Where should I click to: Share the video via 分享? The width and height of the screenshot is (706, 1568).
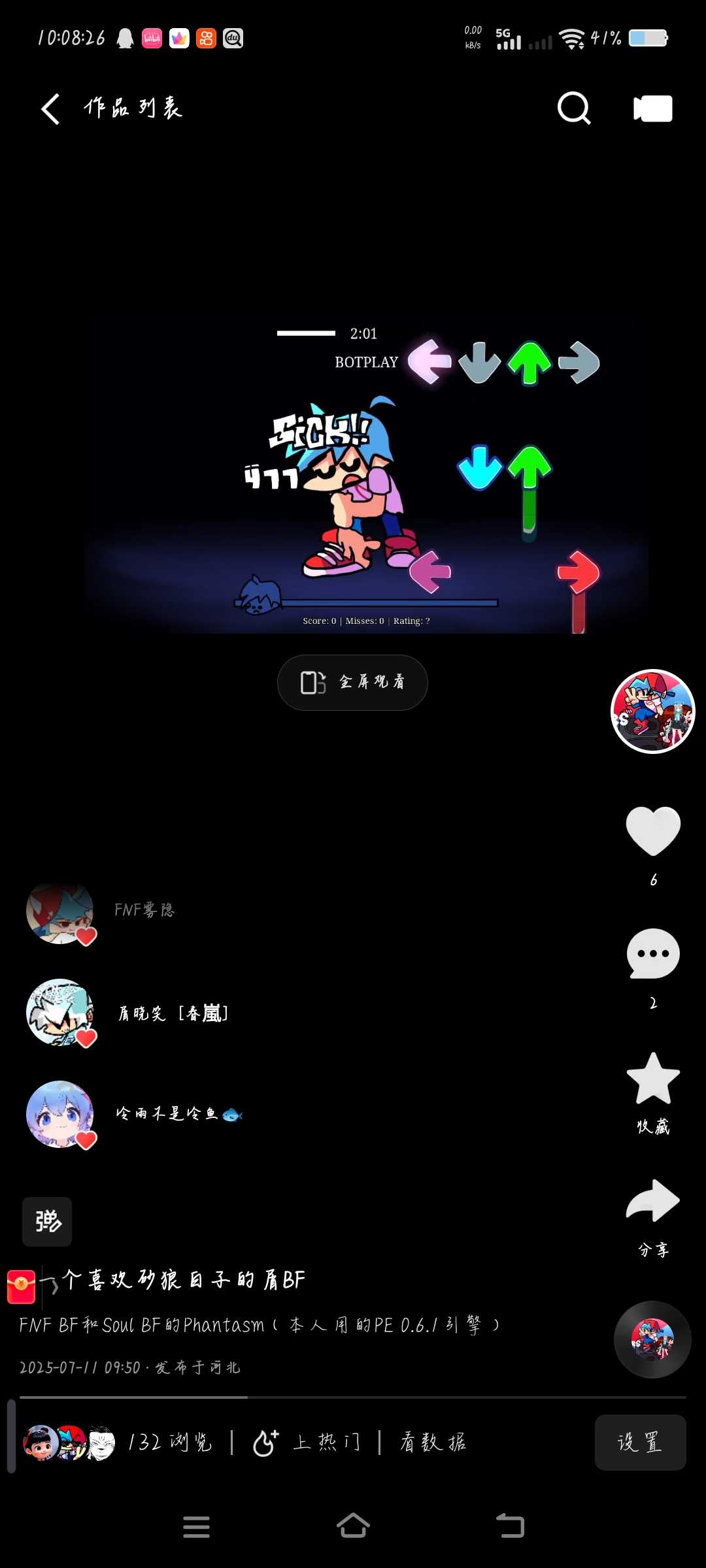pos(652,1202)
